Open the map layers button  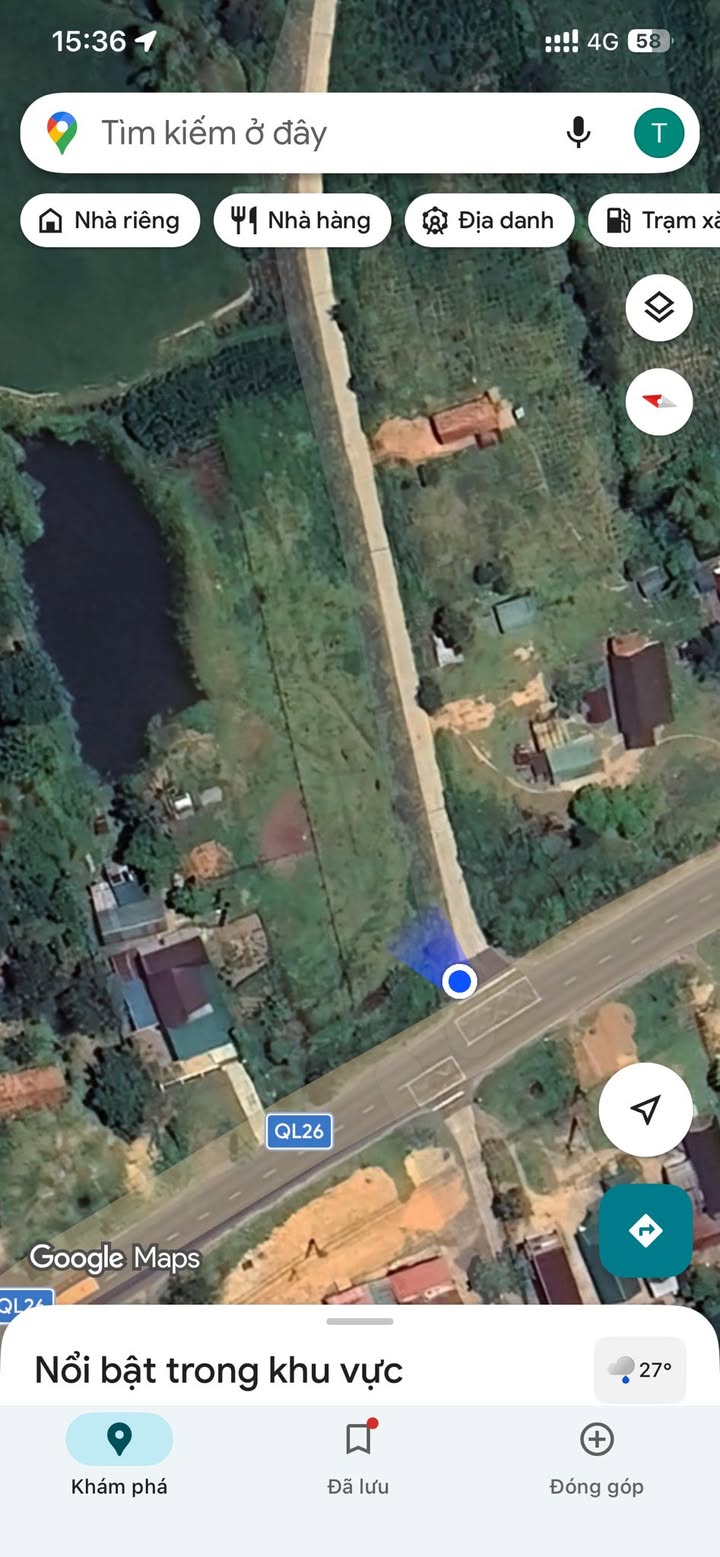[659, 307]
